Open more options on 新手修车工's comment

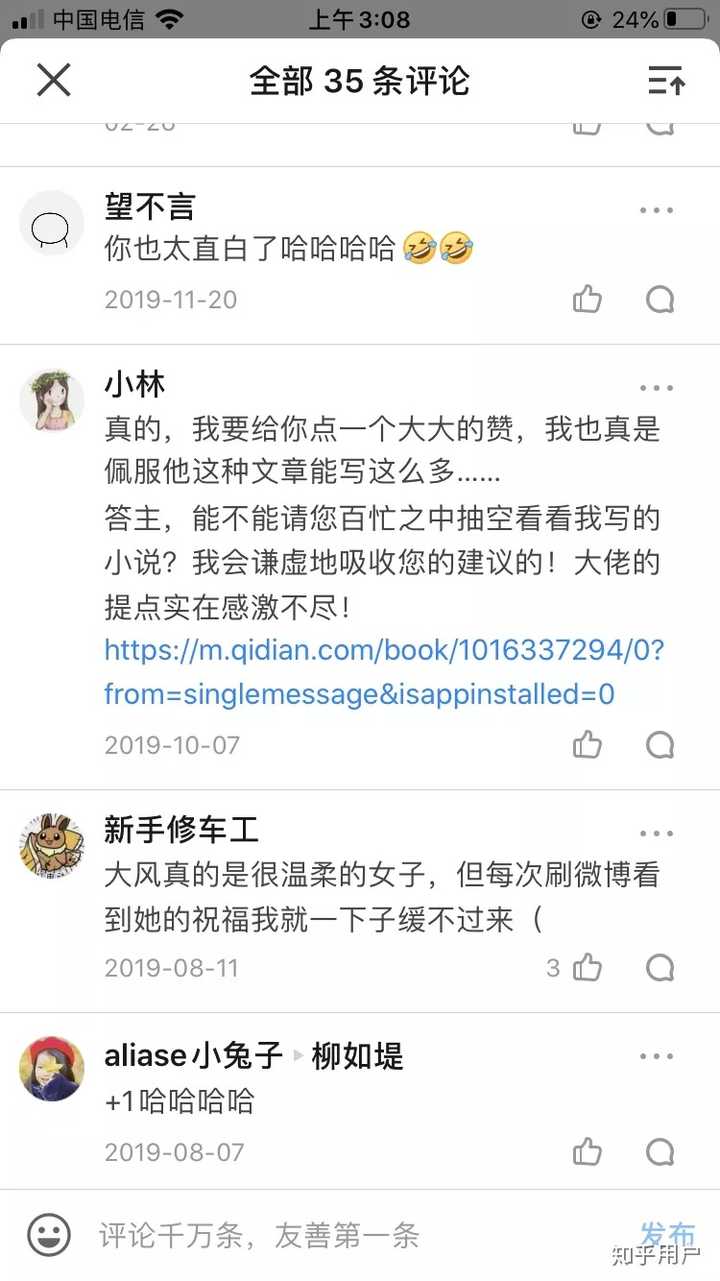[656, 833]
